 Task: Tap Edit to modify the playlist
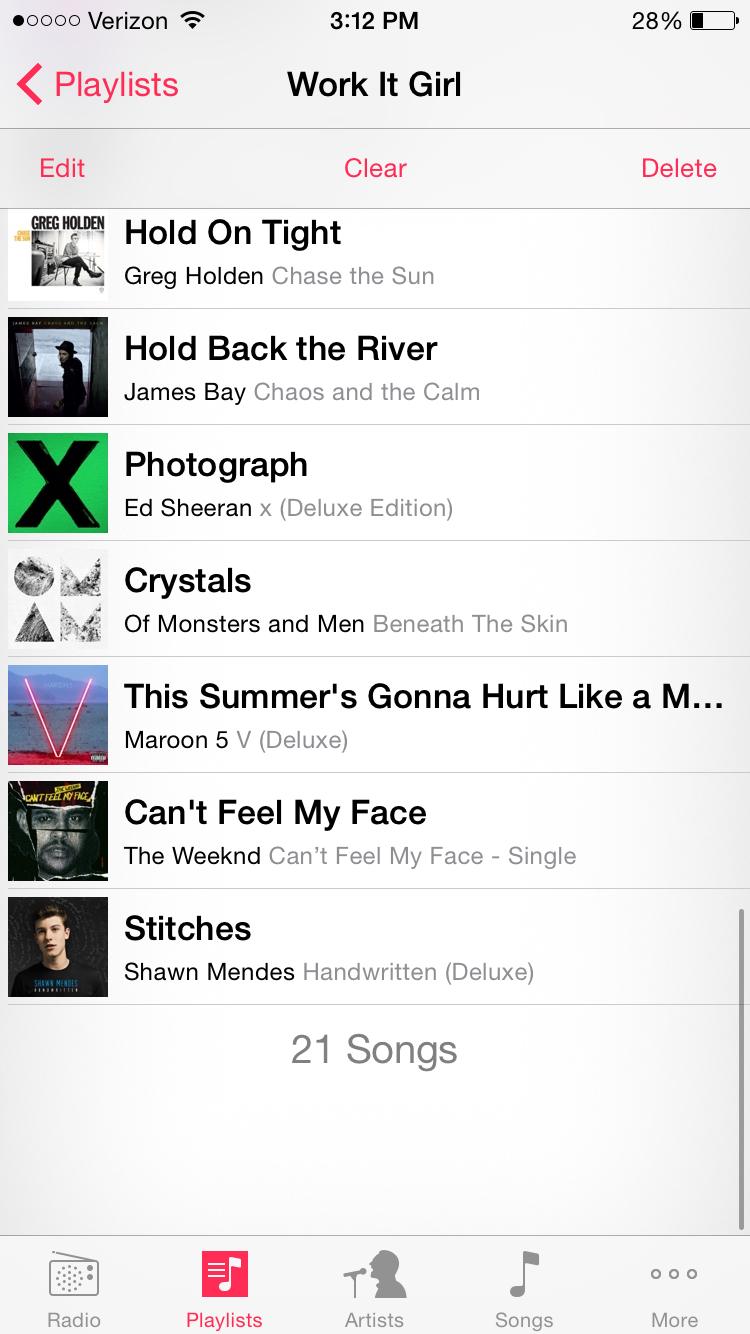pos(62,168)
